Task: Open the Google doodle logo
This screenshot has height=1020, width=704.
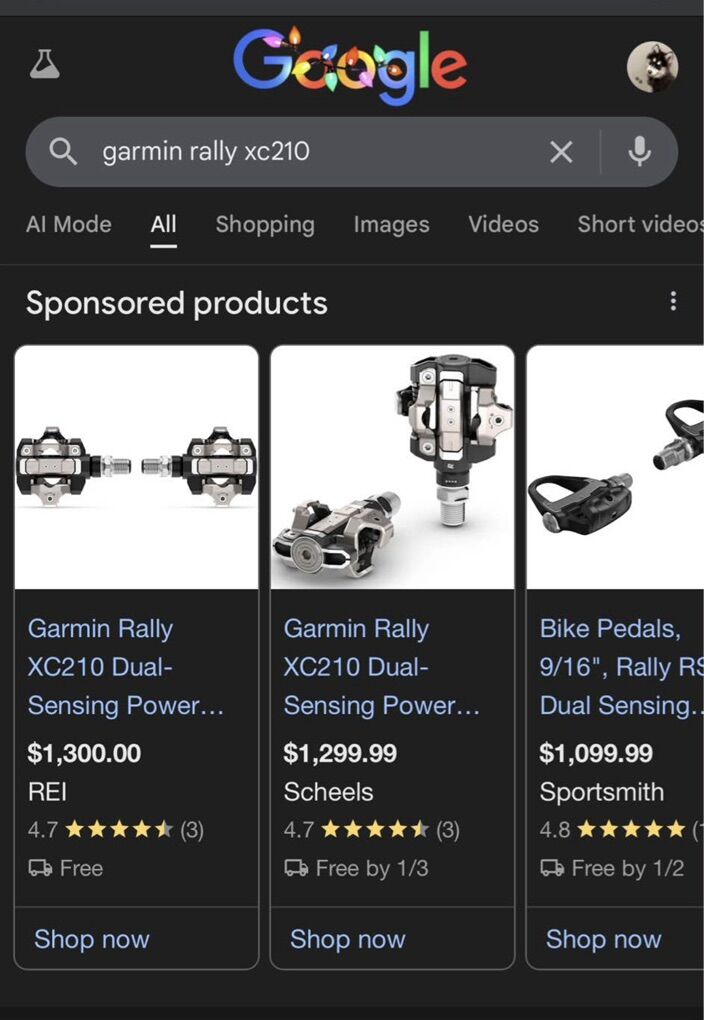Action: pos(350,66)
